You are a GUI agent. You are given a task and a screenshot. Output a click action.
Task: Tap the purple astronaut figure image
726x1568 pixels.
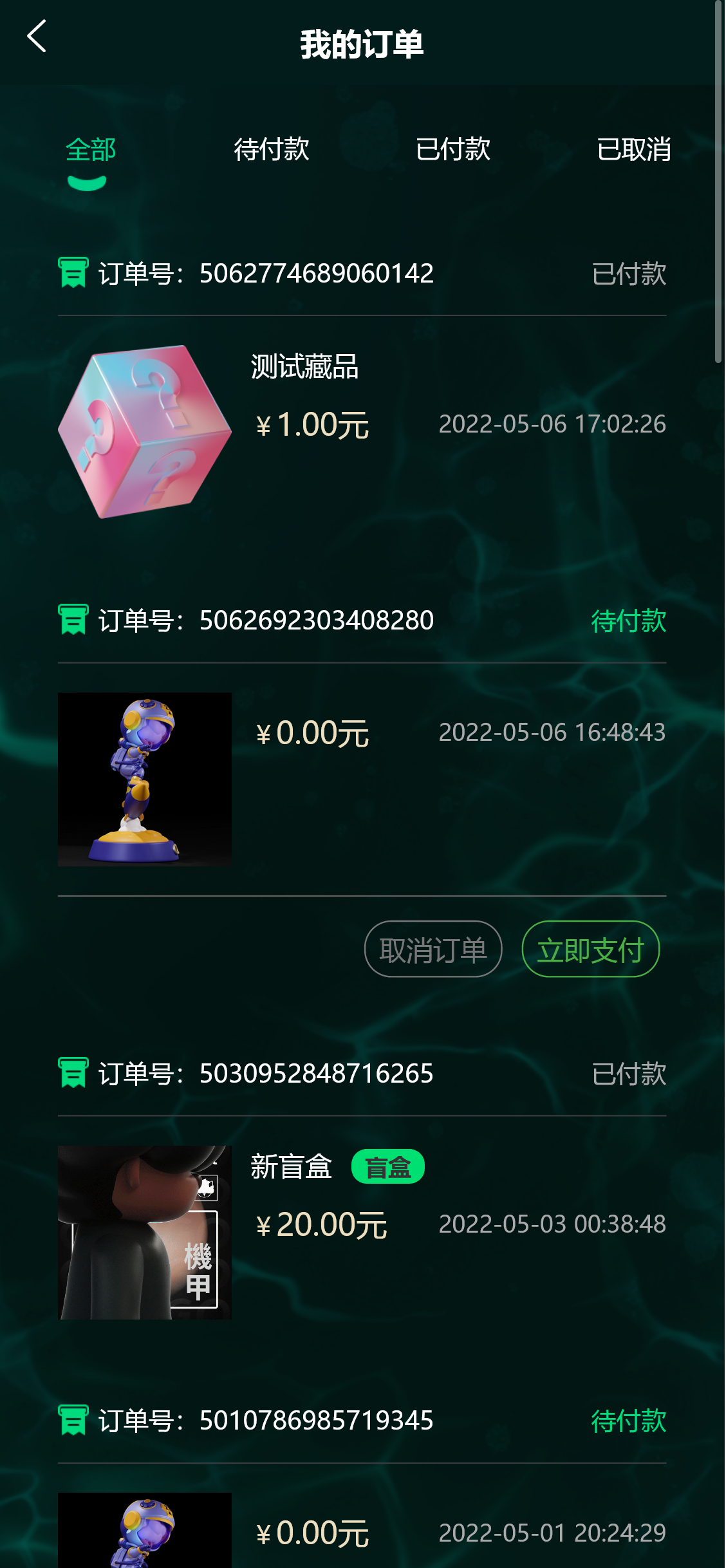click(144, 778)
